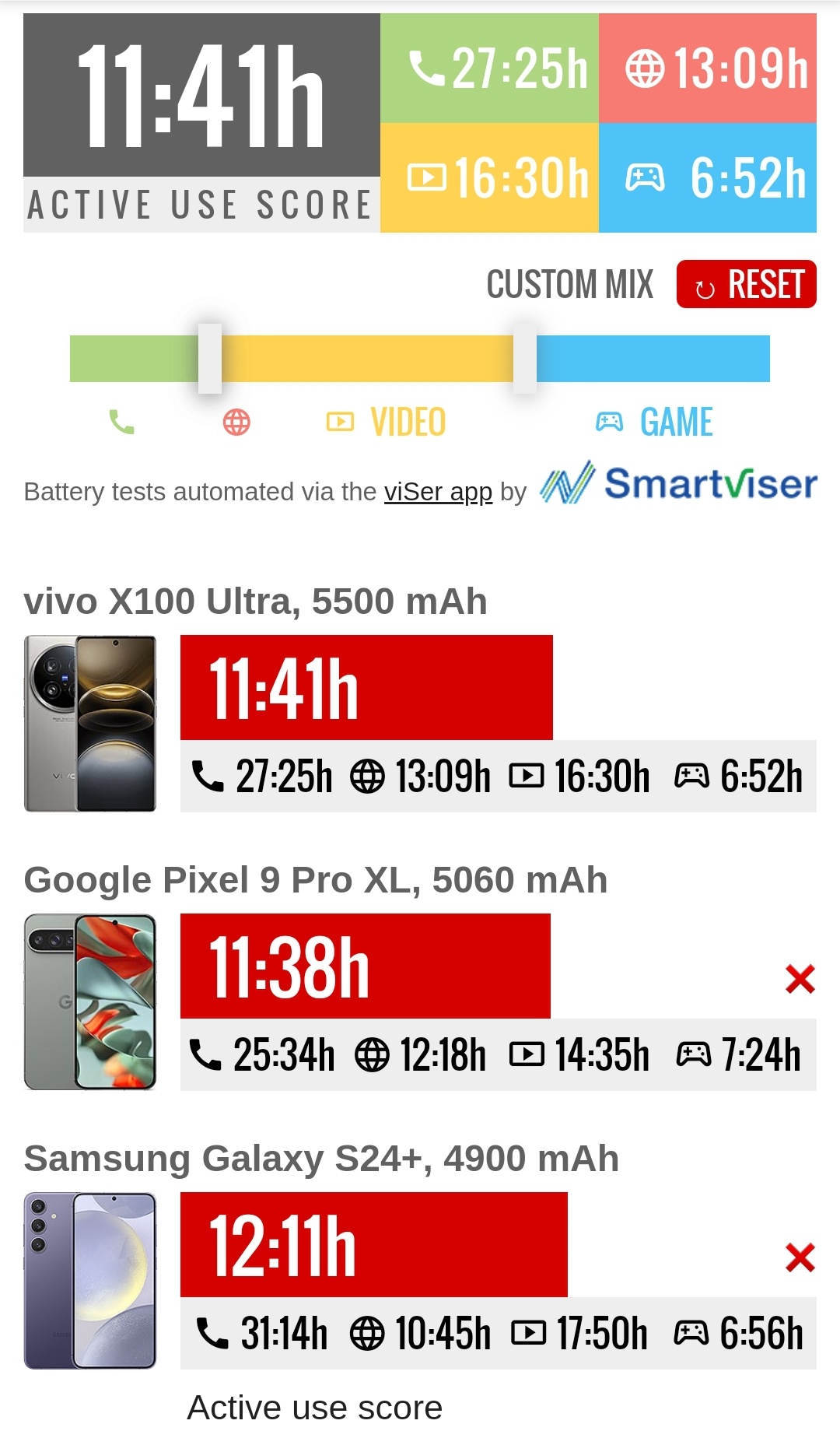Remove Samsung Galaxy S24+ from comparison
The height and width of the screenshot is (1452, 840).
(x=800, y=1257)
